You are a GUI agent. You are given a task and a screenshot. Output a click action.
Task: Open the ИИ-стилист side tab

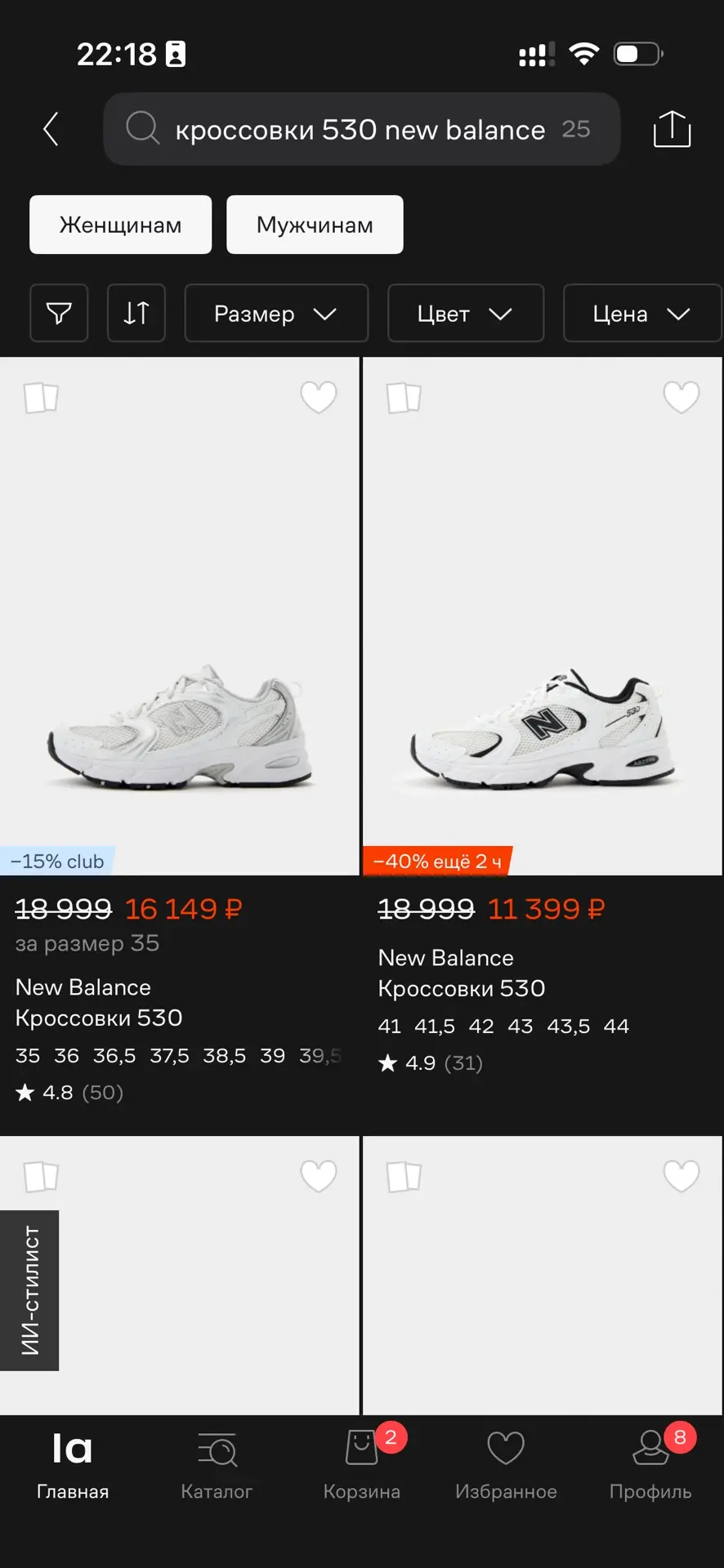[x=29, y=1290]
